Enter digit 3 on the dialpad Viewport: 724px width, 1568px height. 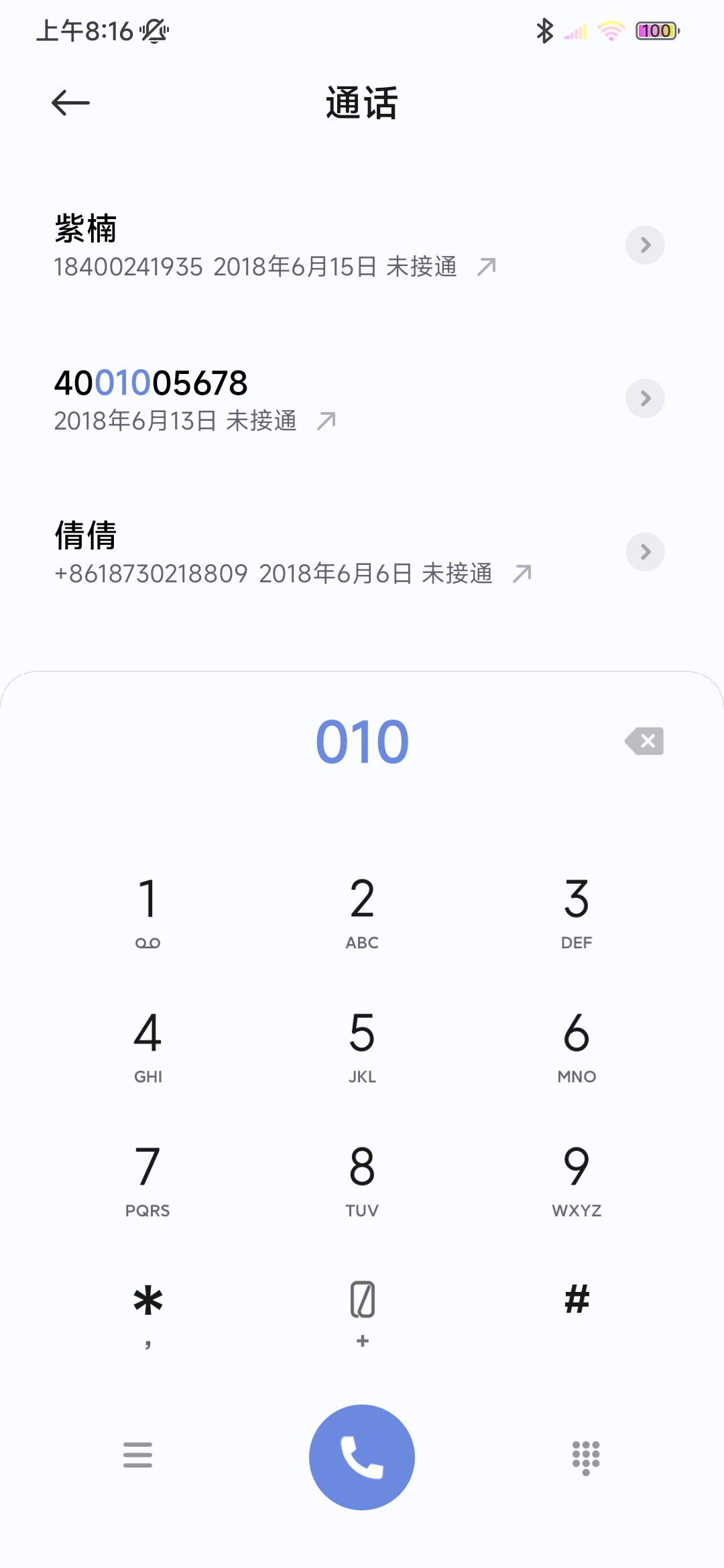577,913
